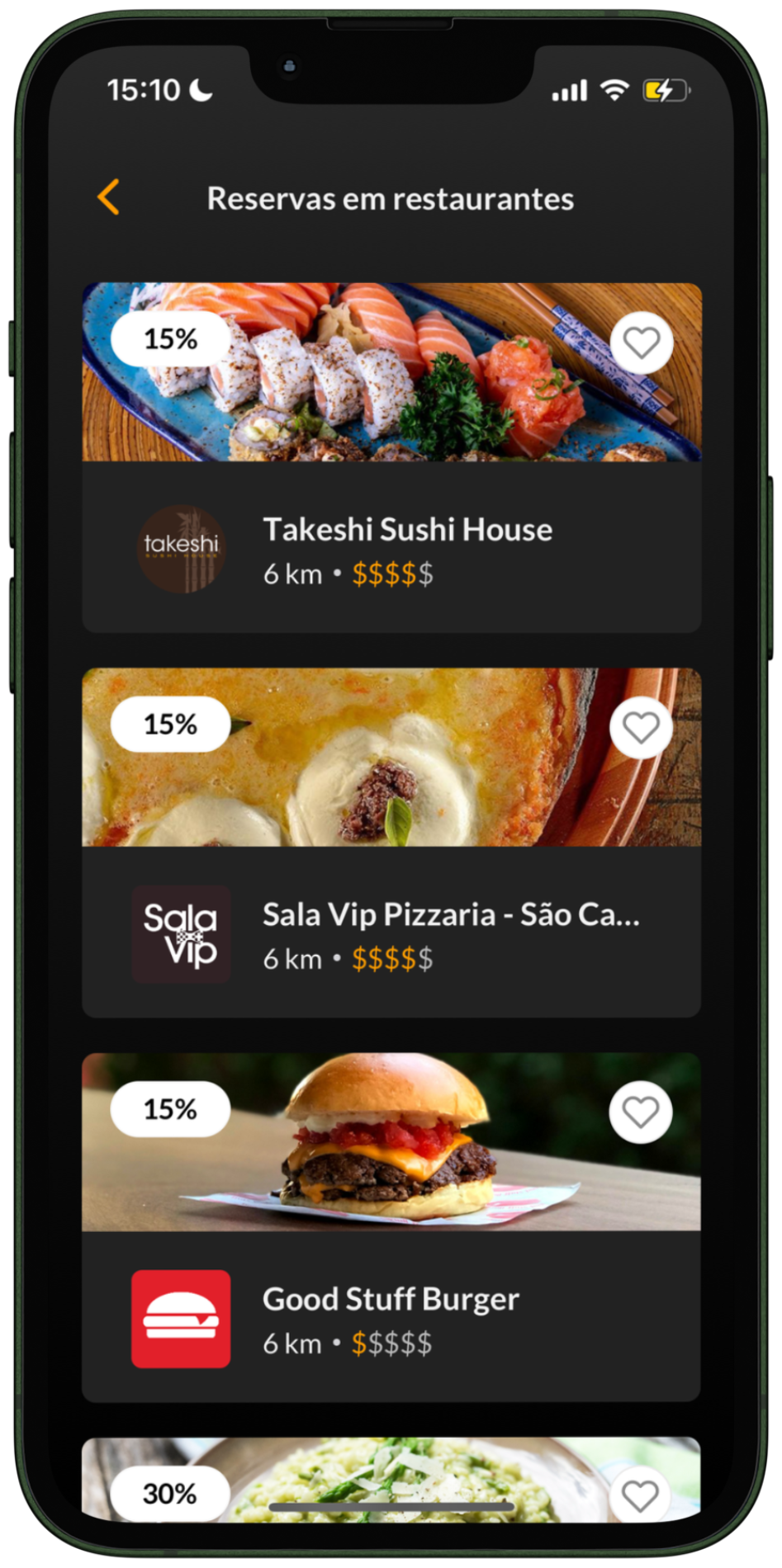This screenshot has height=1568, width=782.
Task: Open the Good Stuff Burger card
Action: (391, 1300)
